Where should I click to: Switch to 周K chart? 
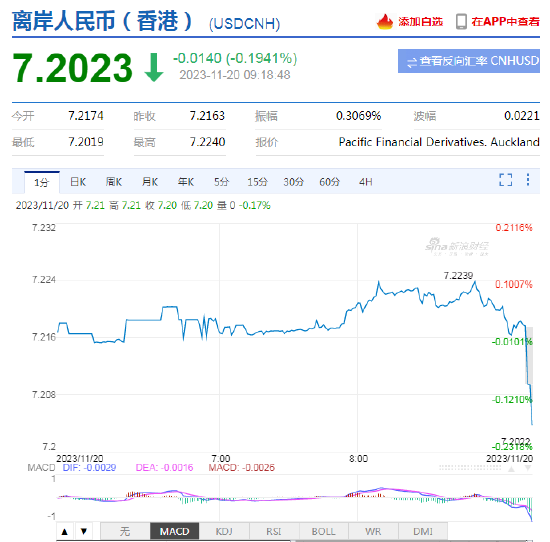tap(114, 182)
